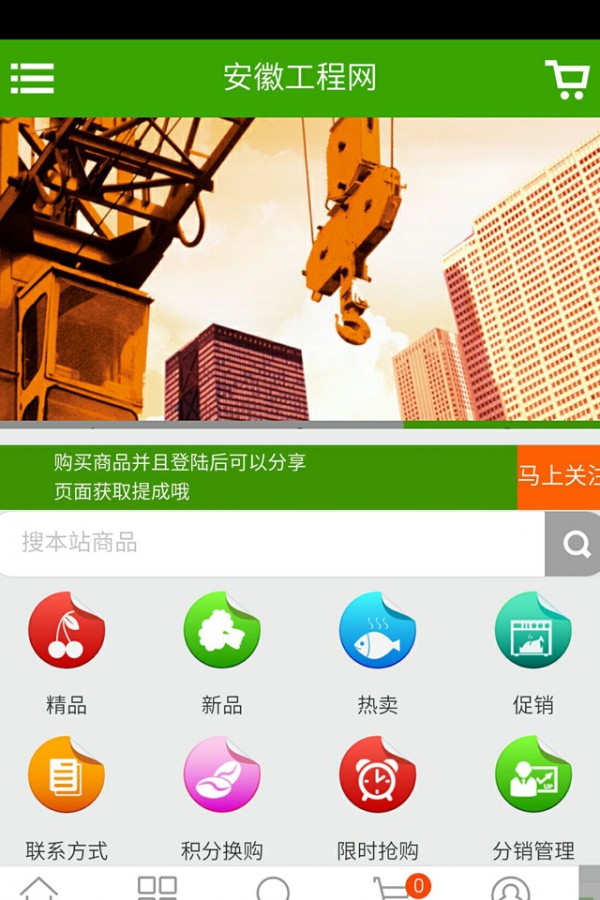
Task: Open the bottom bar search tab
Action: pos(273,887)
